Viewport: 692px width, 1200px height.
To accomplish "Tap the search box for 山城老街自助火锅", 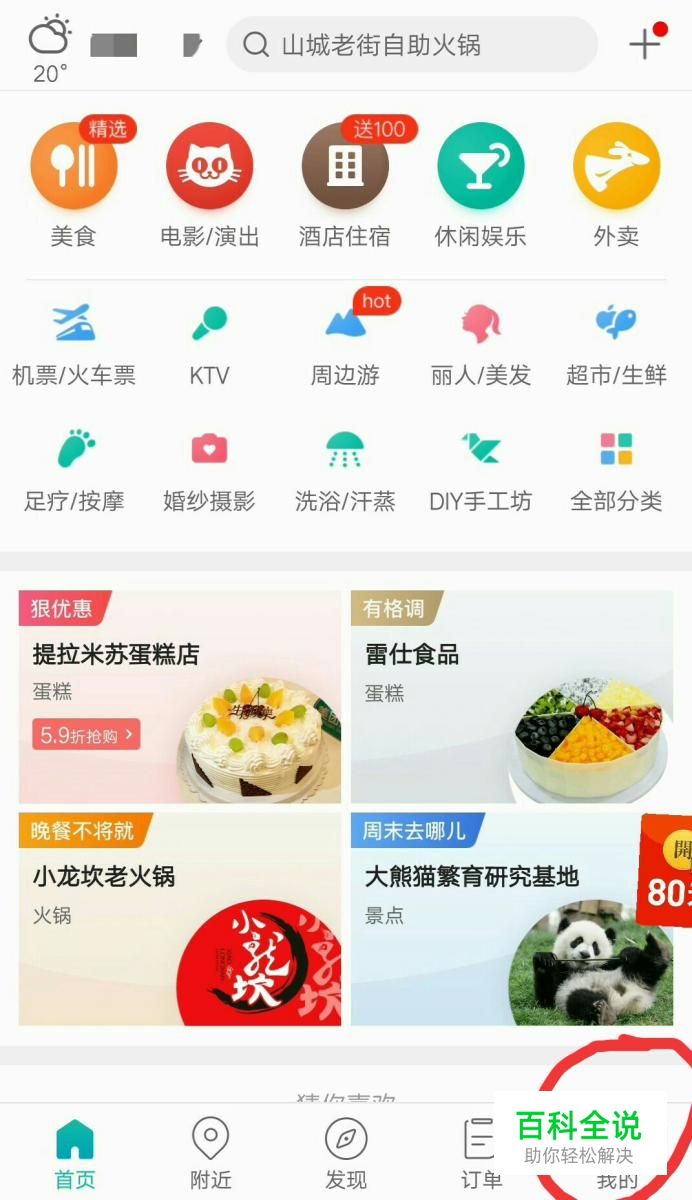I will pyautogui.click(x=410, y=45).
